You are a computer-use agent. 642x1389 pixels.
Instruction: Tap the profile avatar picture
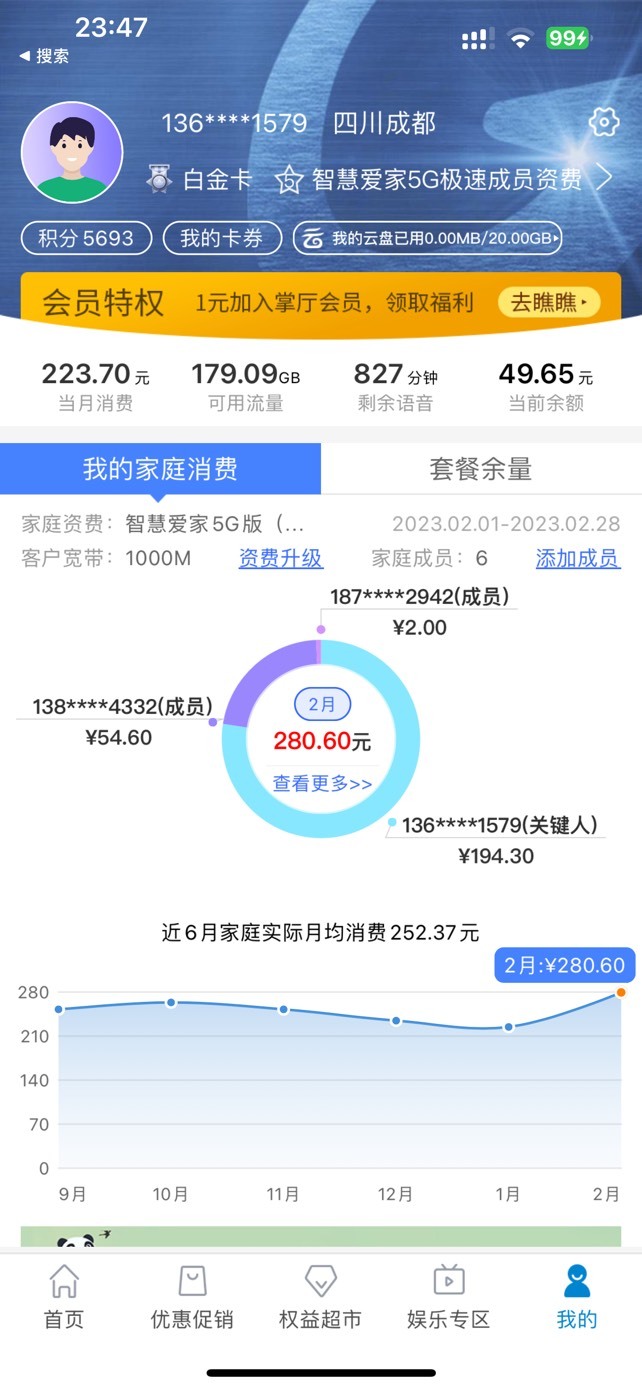(72, 153)
